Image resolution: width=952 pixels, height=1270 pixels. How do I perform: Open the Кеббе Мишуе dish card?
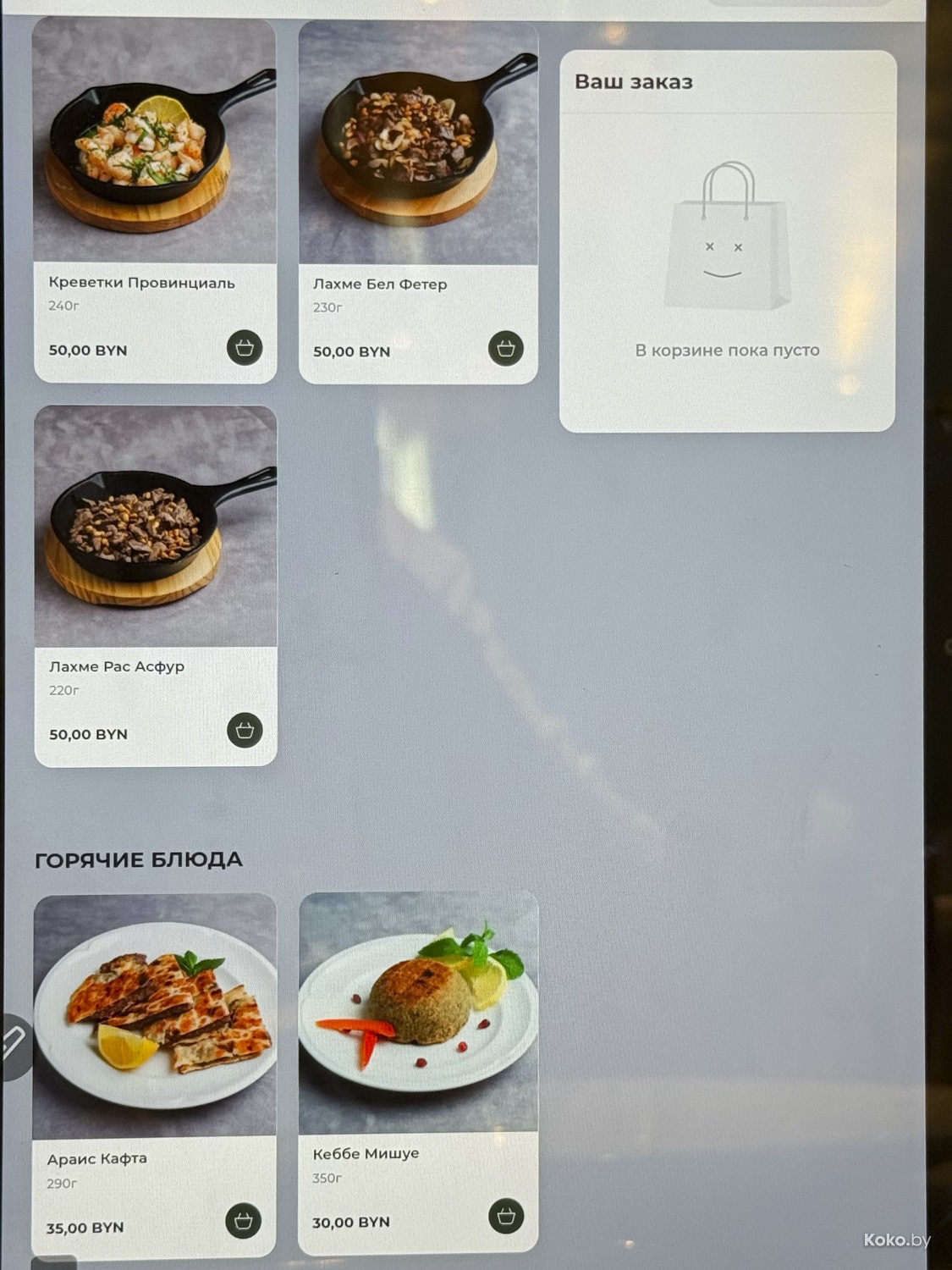click(x=418, y=1012)
